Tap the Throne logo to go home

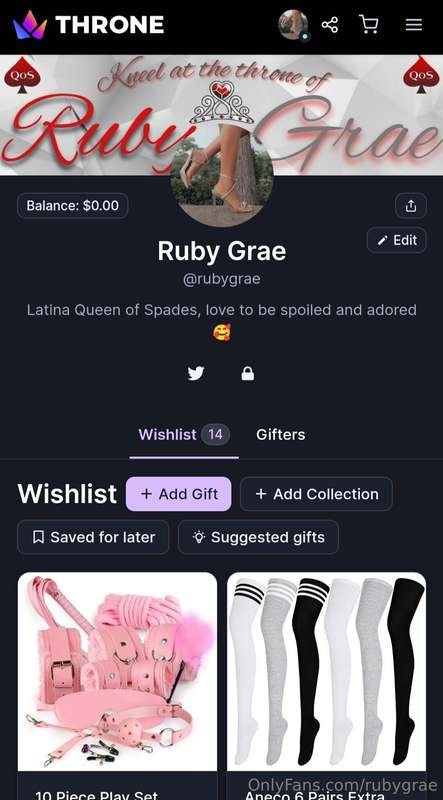tap(88, 24)
